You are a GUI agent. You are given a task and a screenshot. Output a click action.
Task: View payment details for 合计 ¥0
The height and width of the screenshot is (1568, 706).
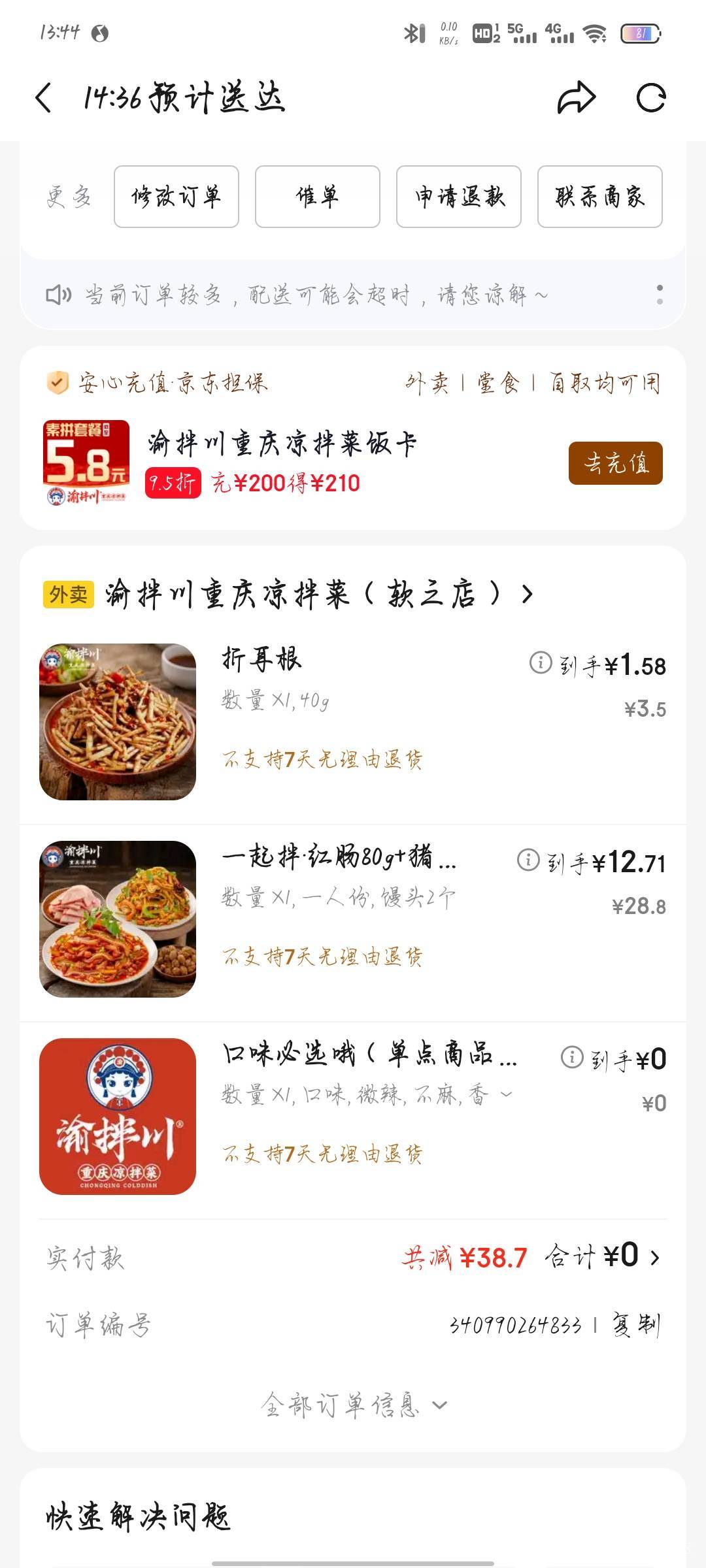[654, 1258]
